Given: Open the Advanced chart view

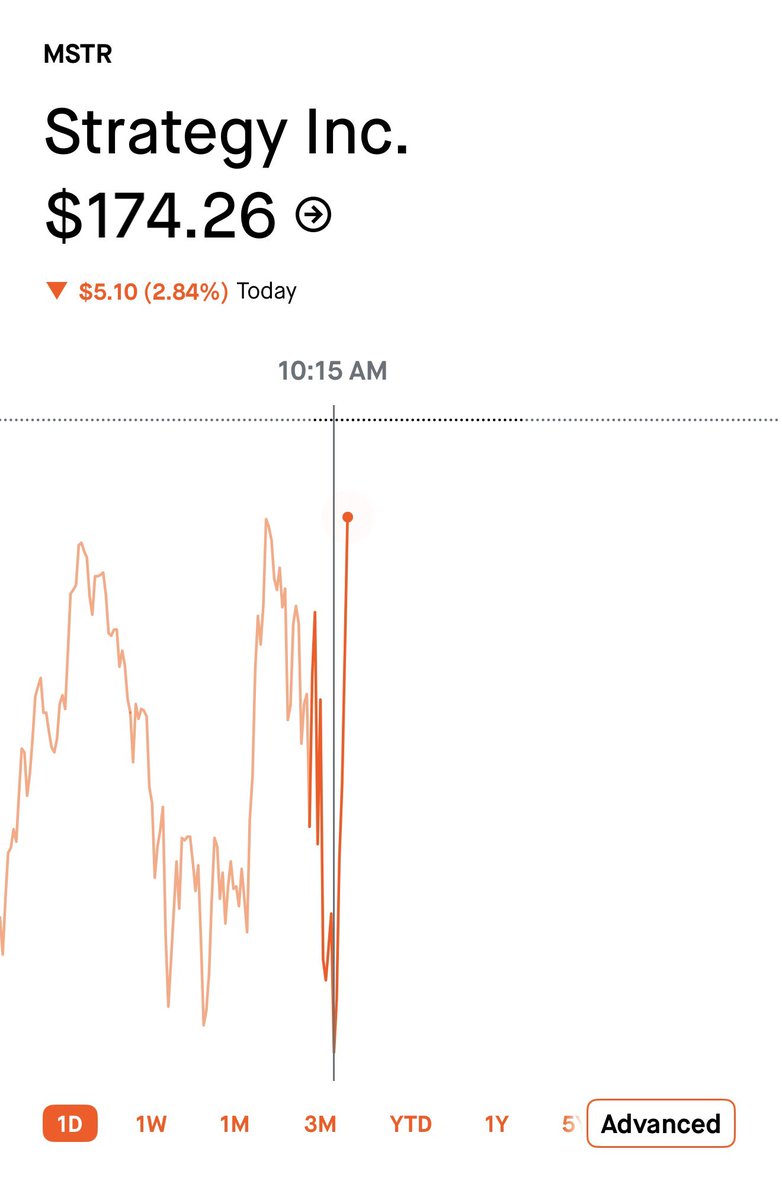Looking at the screenshot, I should point(660,1124).
